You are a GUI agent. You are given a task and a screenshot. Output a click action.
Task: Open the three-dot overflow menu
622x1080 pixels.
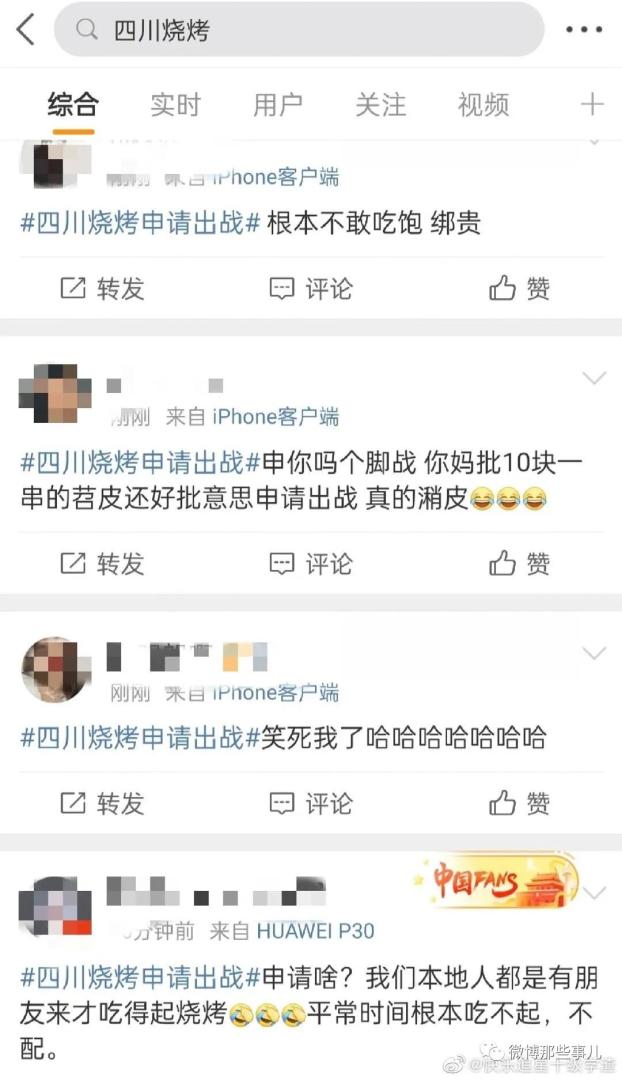click(x=584, y=30)
